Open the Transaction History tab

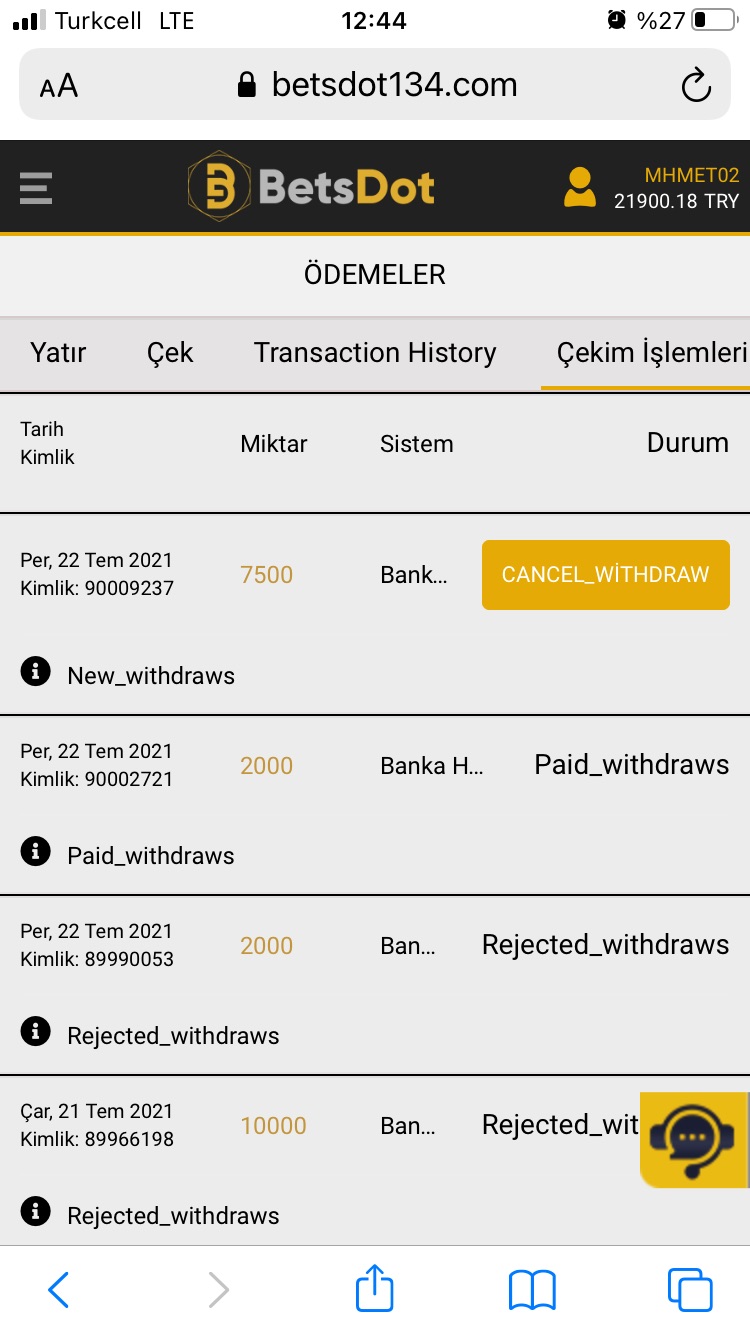pos(375,353)
